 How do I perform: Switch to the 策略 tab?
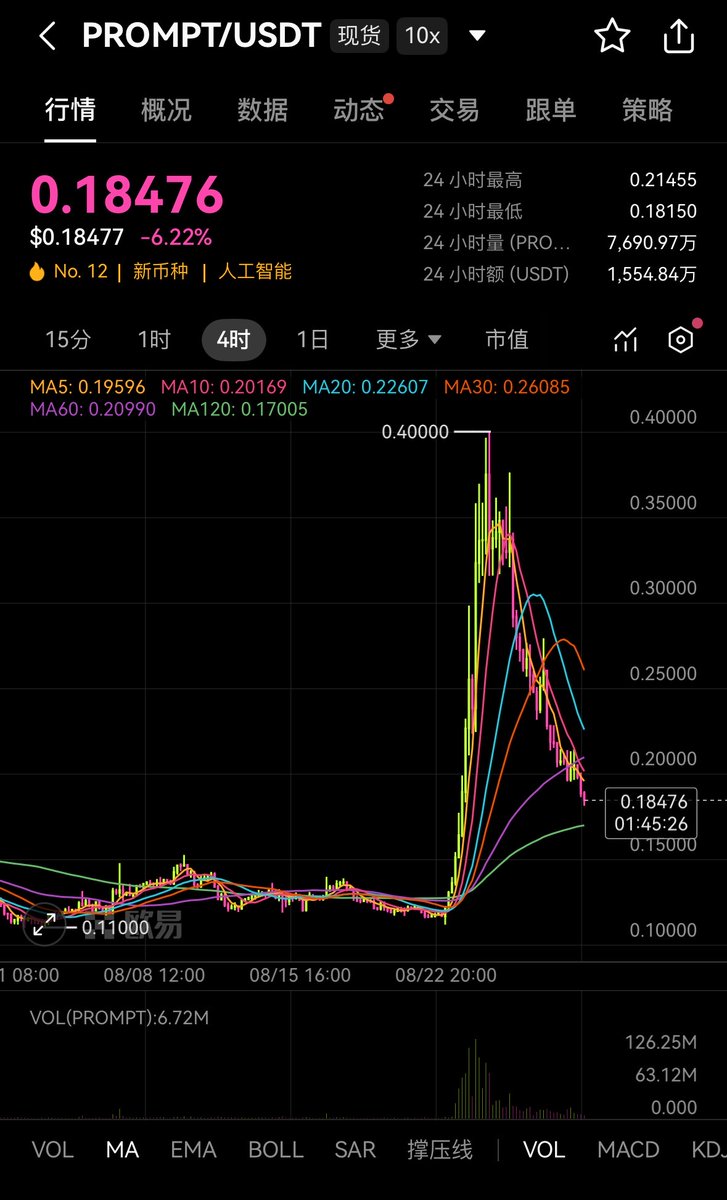pos(646,110)
